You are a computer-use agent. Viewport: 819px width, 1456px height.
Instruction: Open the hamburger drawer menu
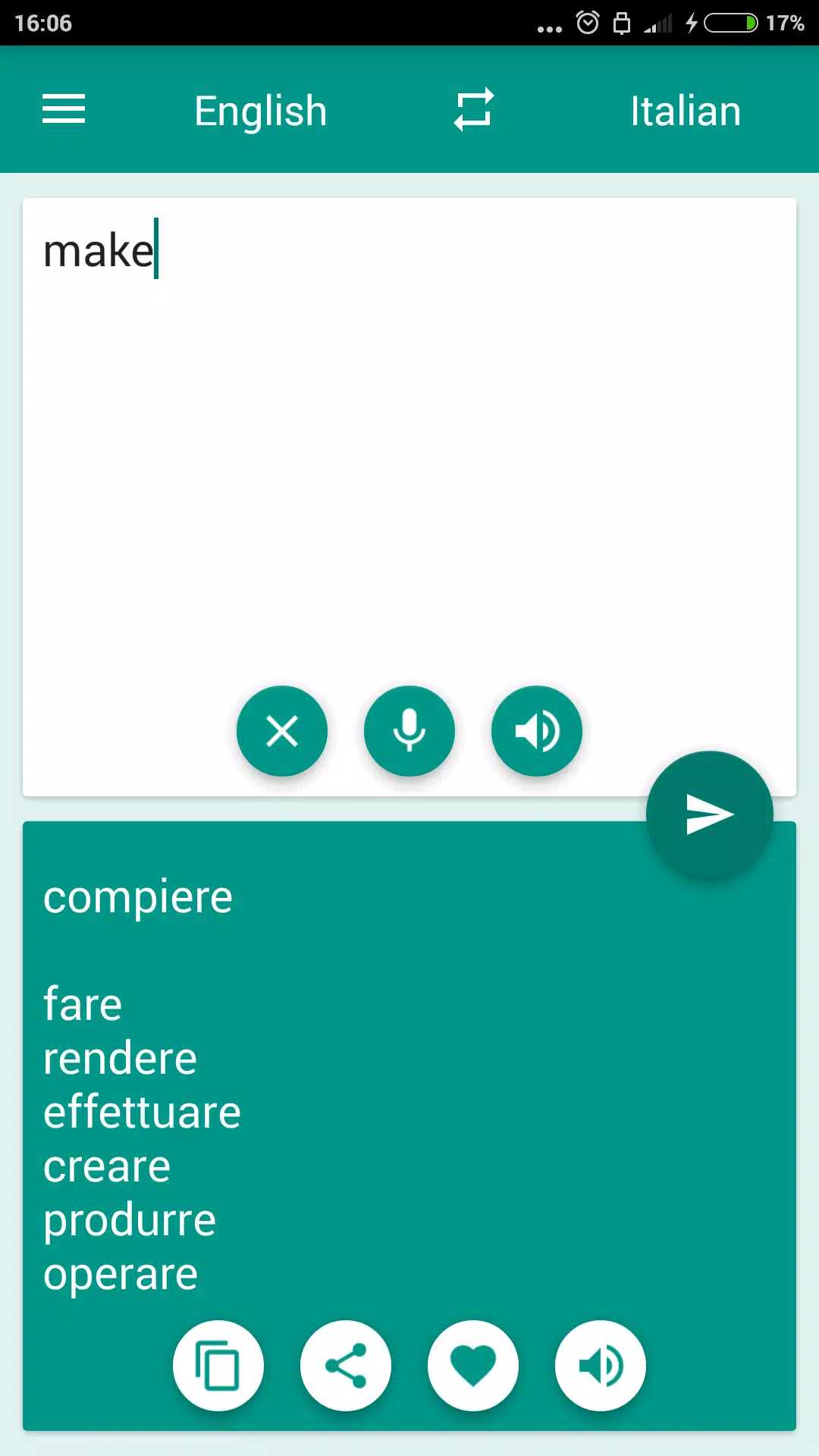(x=64, y=109)
